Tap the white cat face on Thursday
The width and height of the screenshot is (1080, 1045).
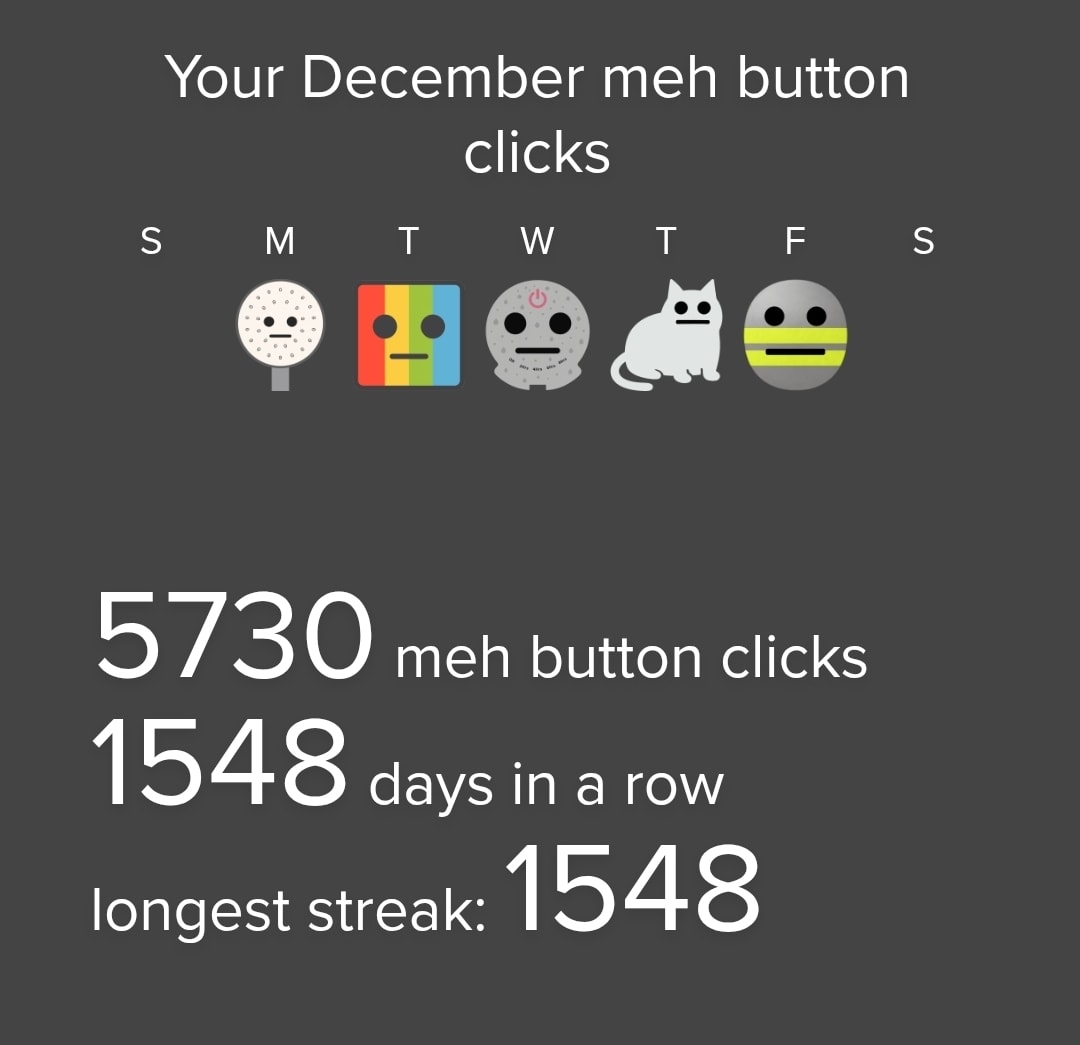tap(668, 335)
